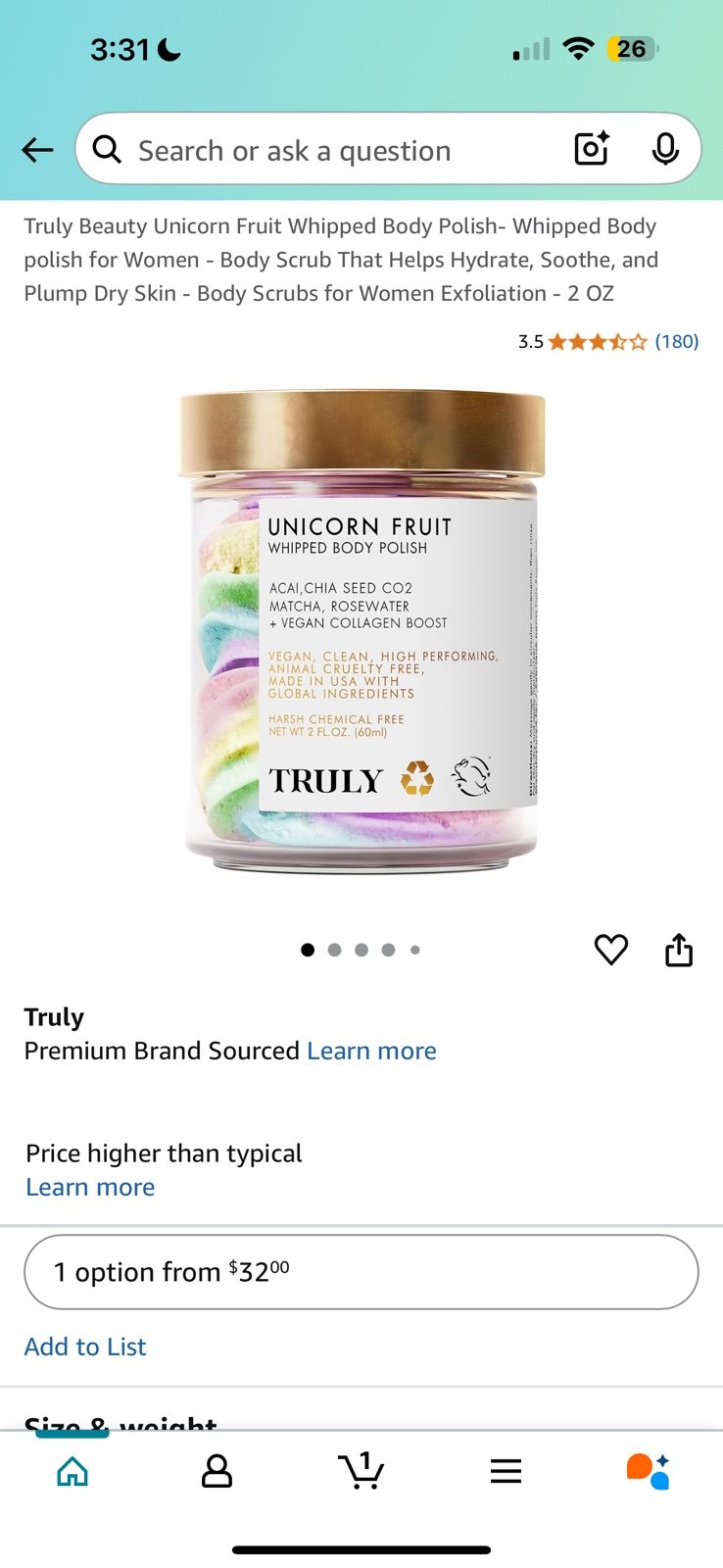Screen dimensions: 723x1568
Task: Open 1 option from $32.00
Action: [x=361, y=1272]
